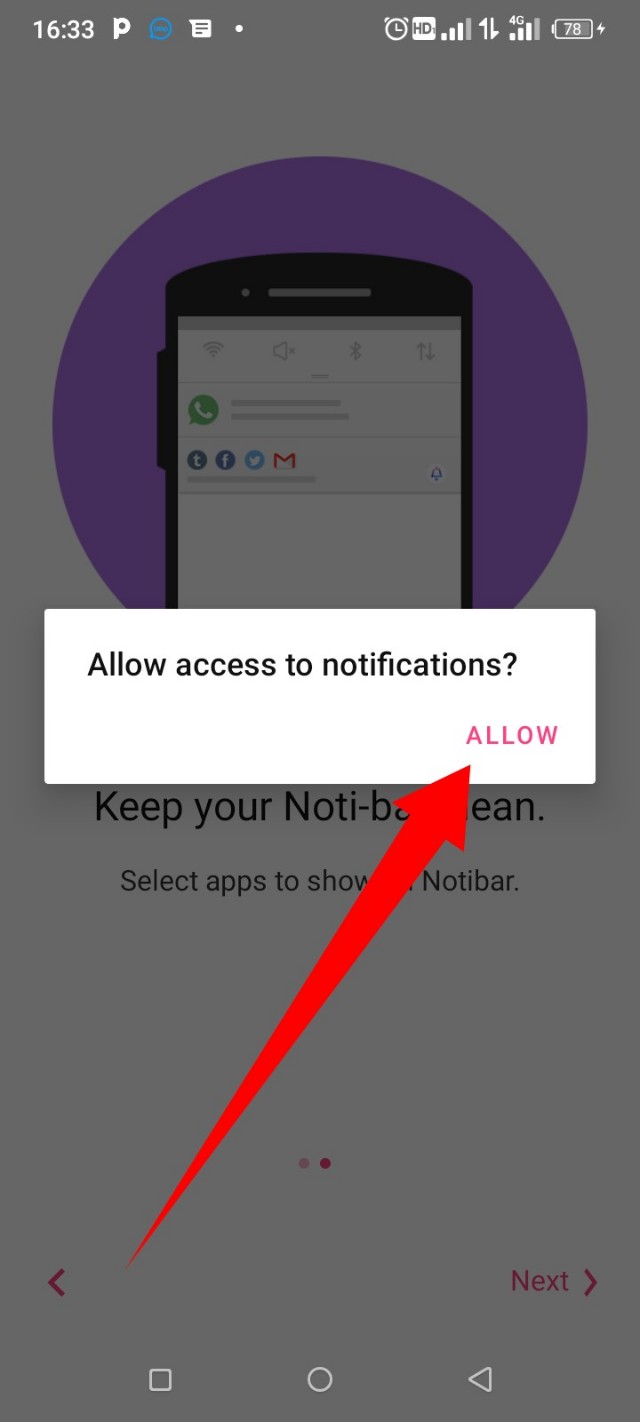640x1422 pixels.
Task: Return to the previous onboarding page
Action: tap(57, 1282)
